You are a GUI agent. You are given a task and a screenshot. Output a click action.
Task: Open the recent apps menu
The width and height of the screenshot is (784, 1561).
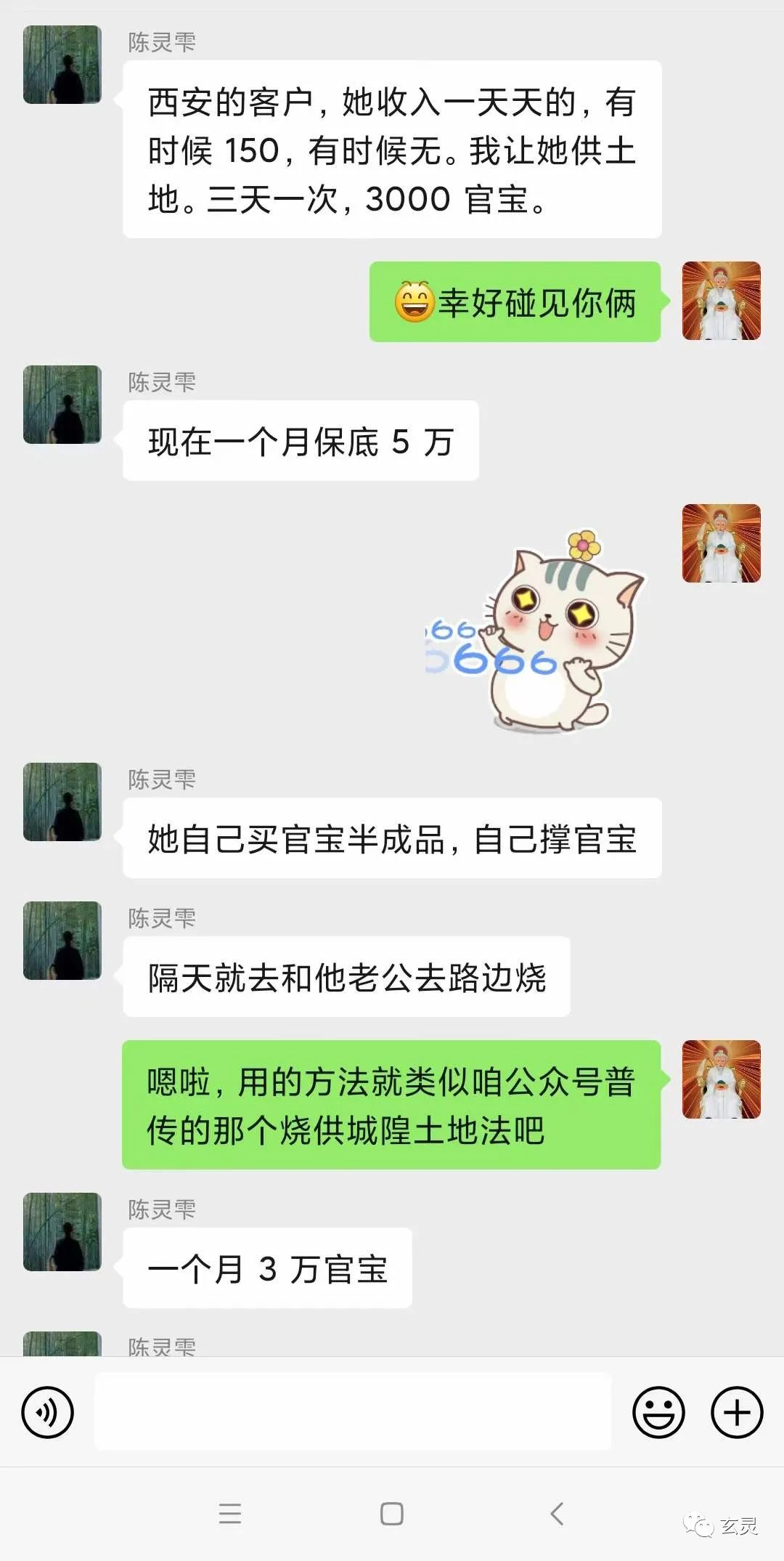coord(230,1514)
